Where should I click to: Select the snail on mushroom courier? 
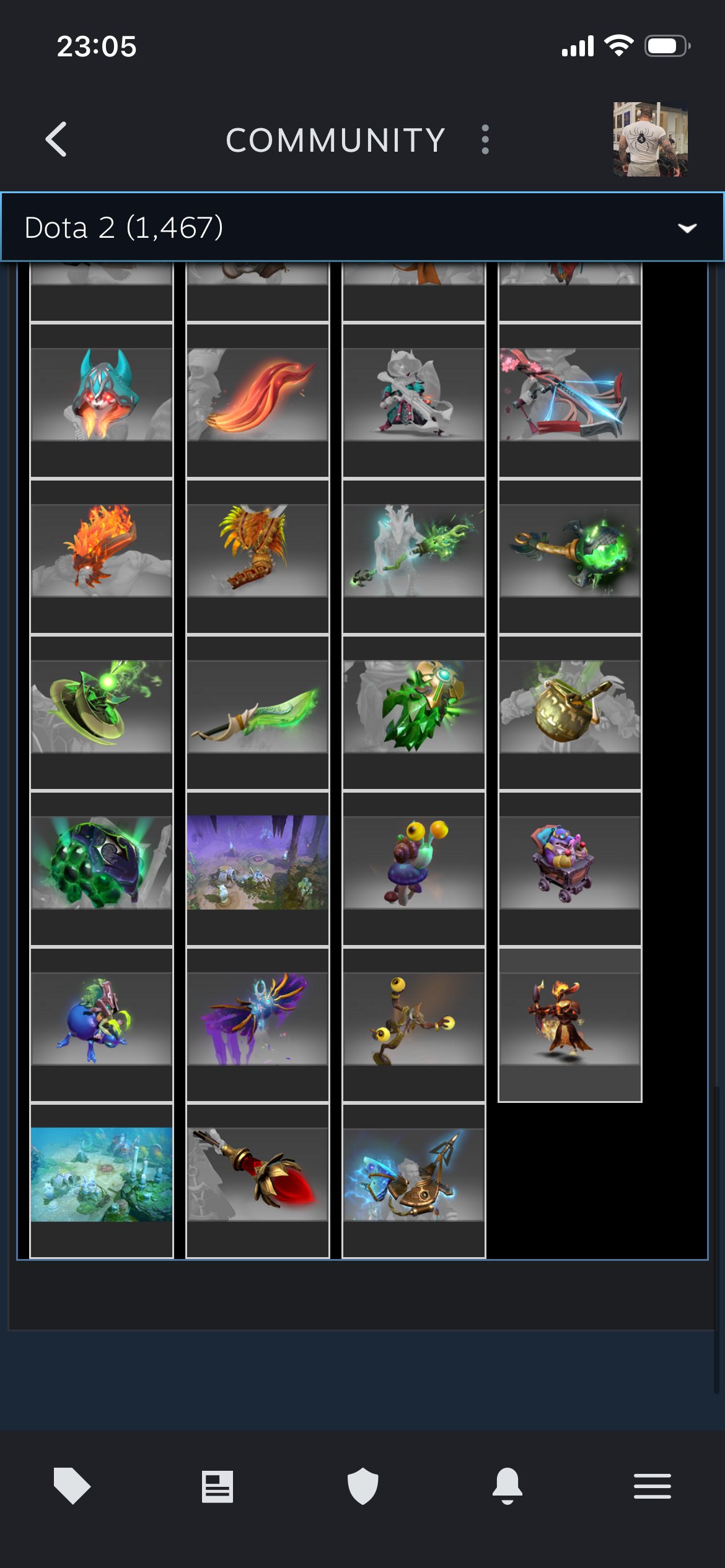tap(414, 863)
